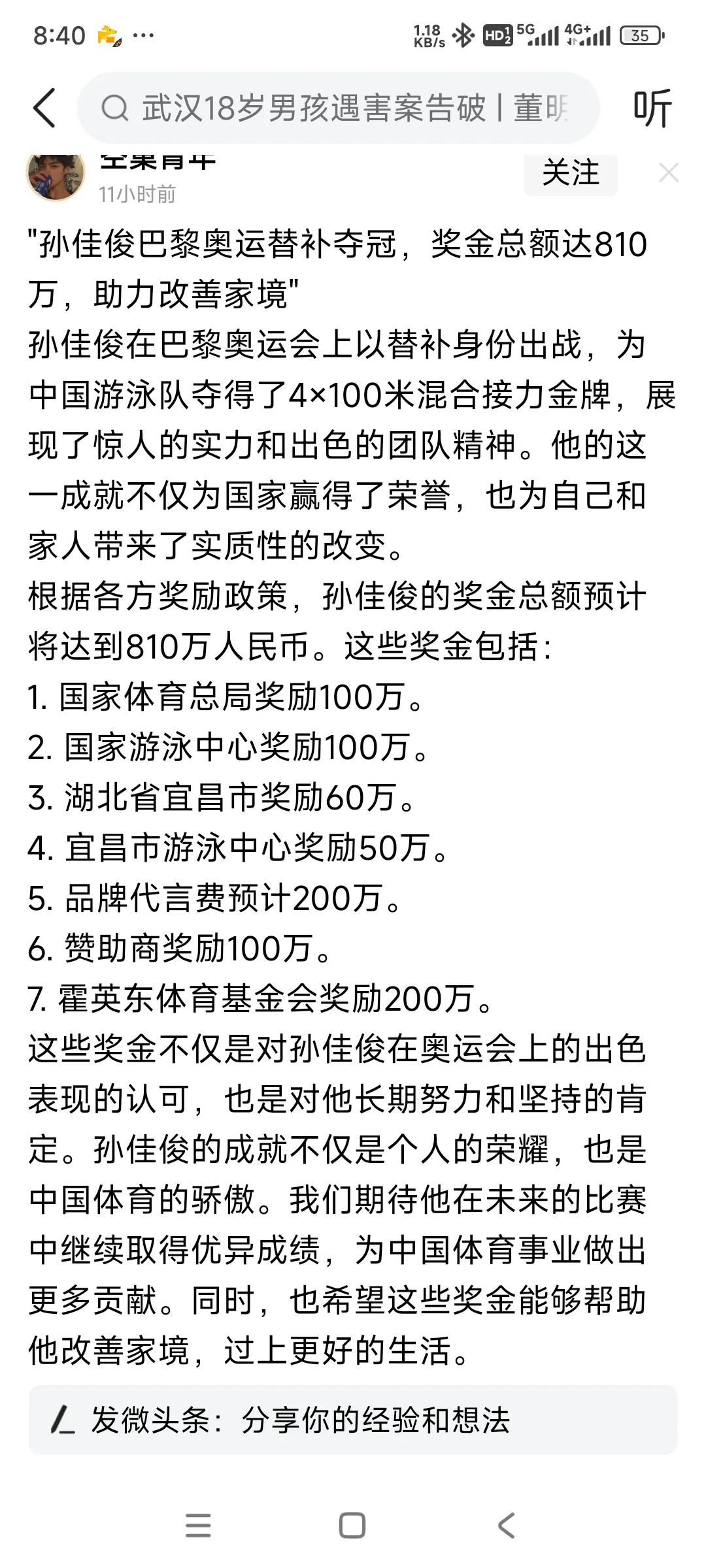706x1568 pixels.
Task: Open recent apps from the navigation bar
Action: coord(198,1525)
